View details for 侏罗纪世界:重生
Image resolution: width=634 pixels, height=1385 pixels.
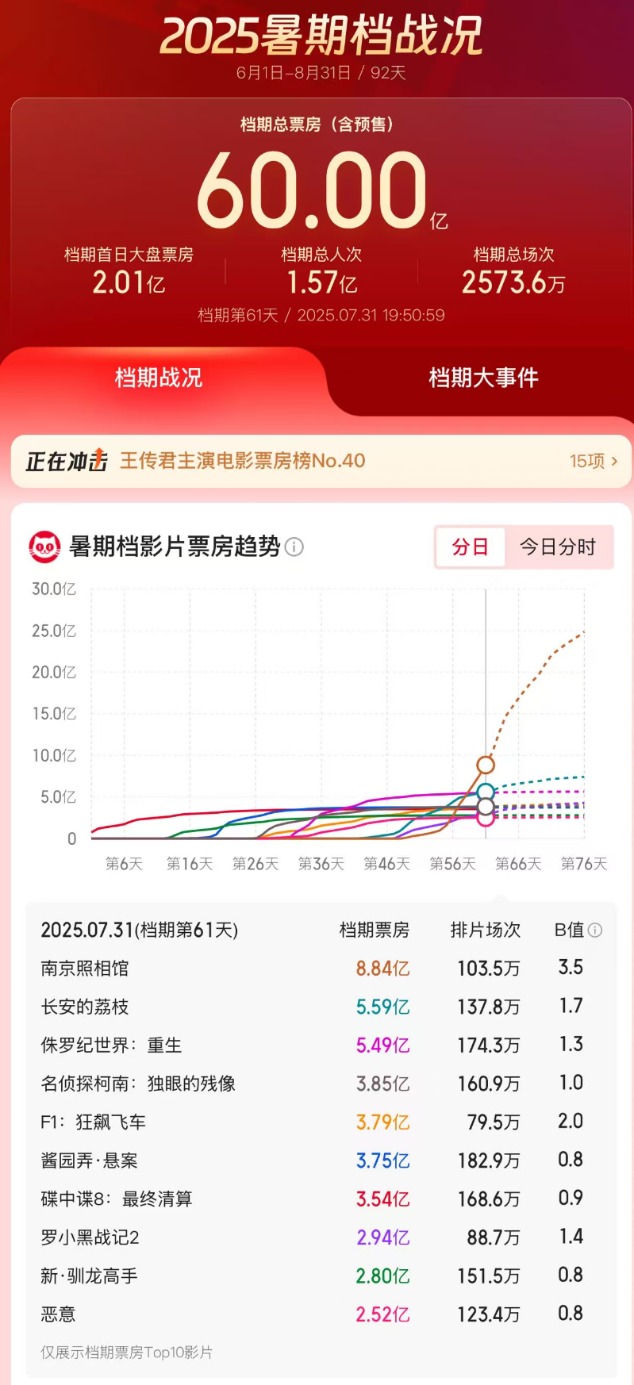pos(317,1045)
